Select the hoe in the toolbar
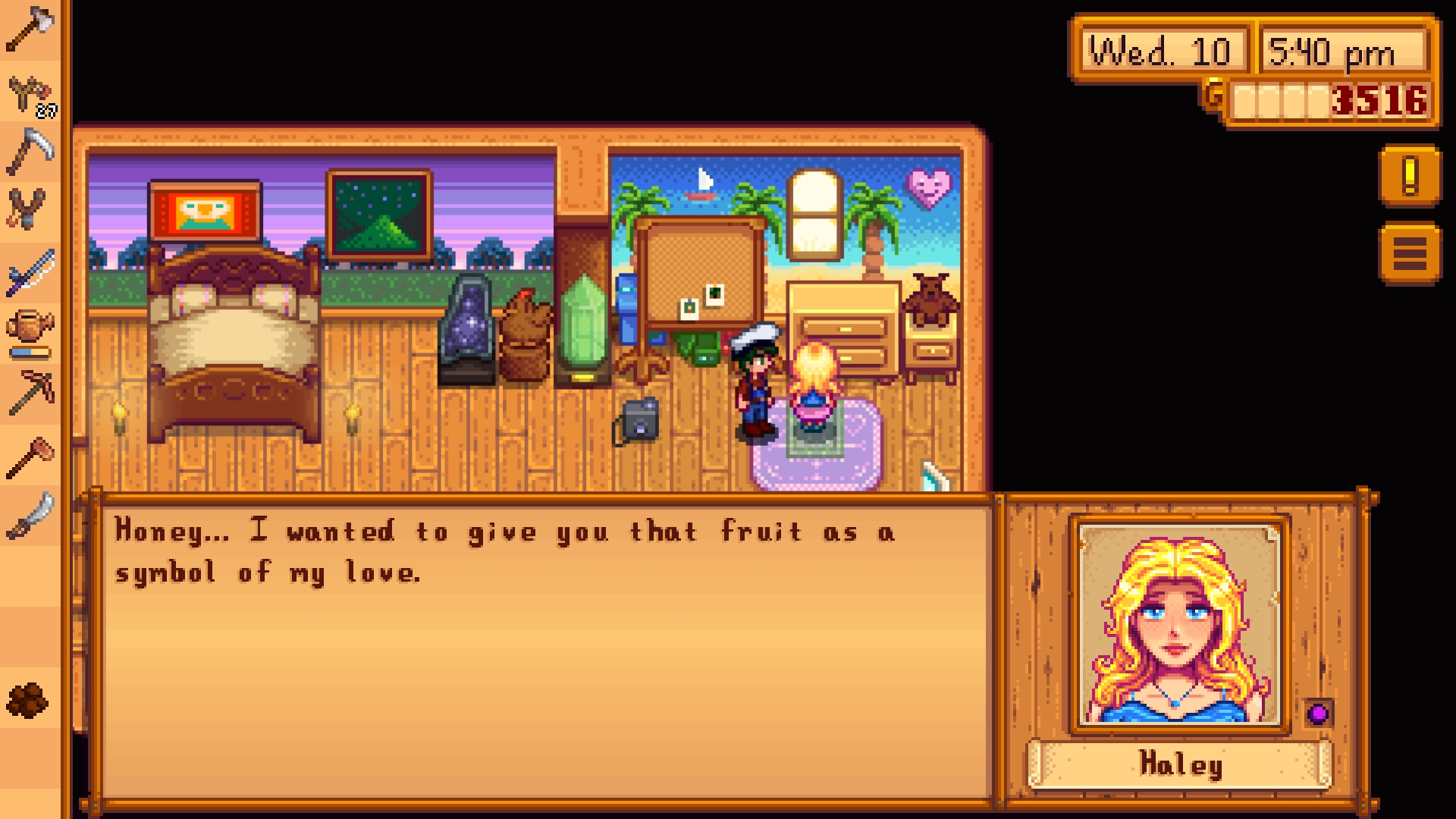The height and width of the screenshot is (819, 1456). (x=30, y=457)
